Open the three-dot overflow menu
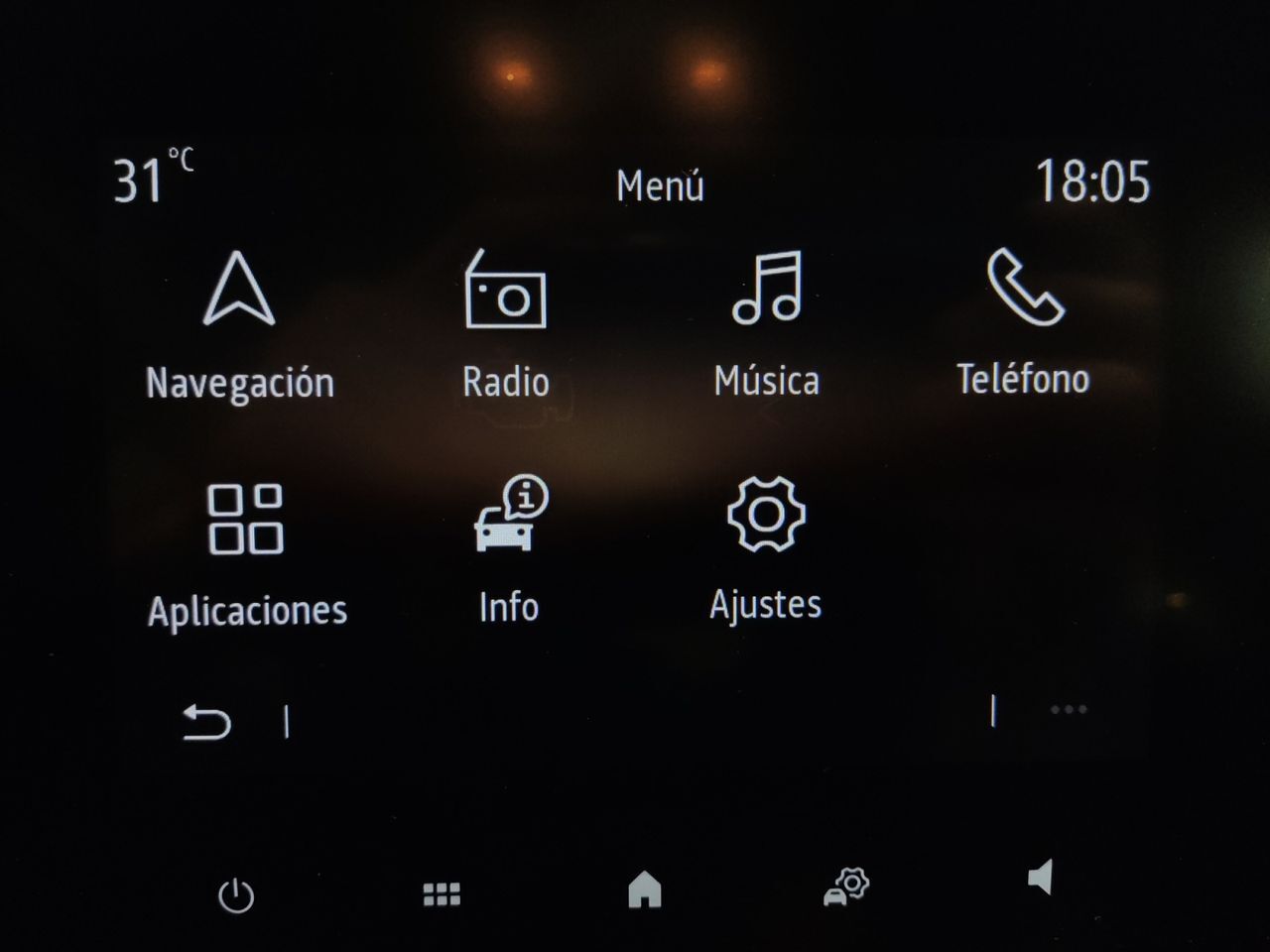Screen dimensions: 1270x952 pos(1069,710)
